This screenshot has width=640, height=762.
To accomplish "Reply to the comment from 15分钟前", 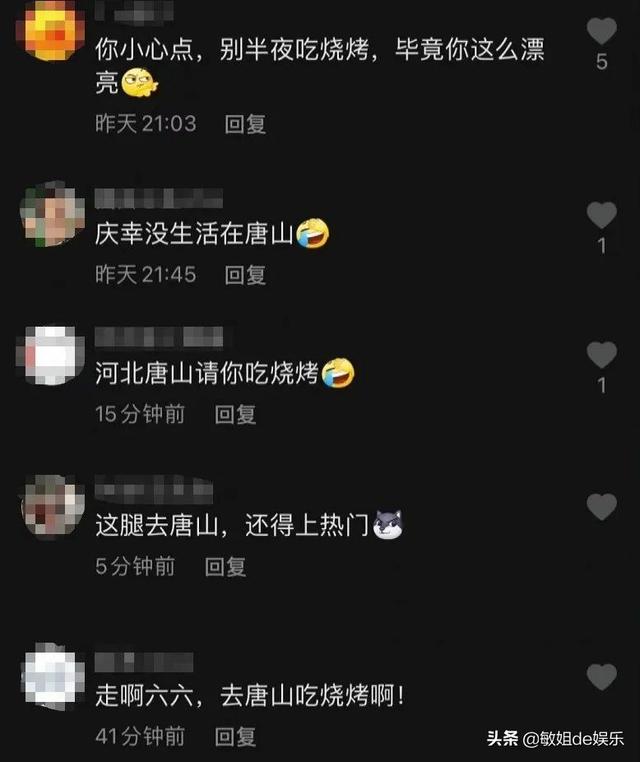I will (236, 413).
